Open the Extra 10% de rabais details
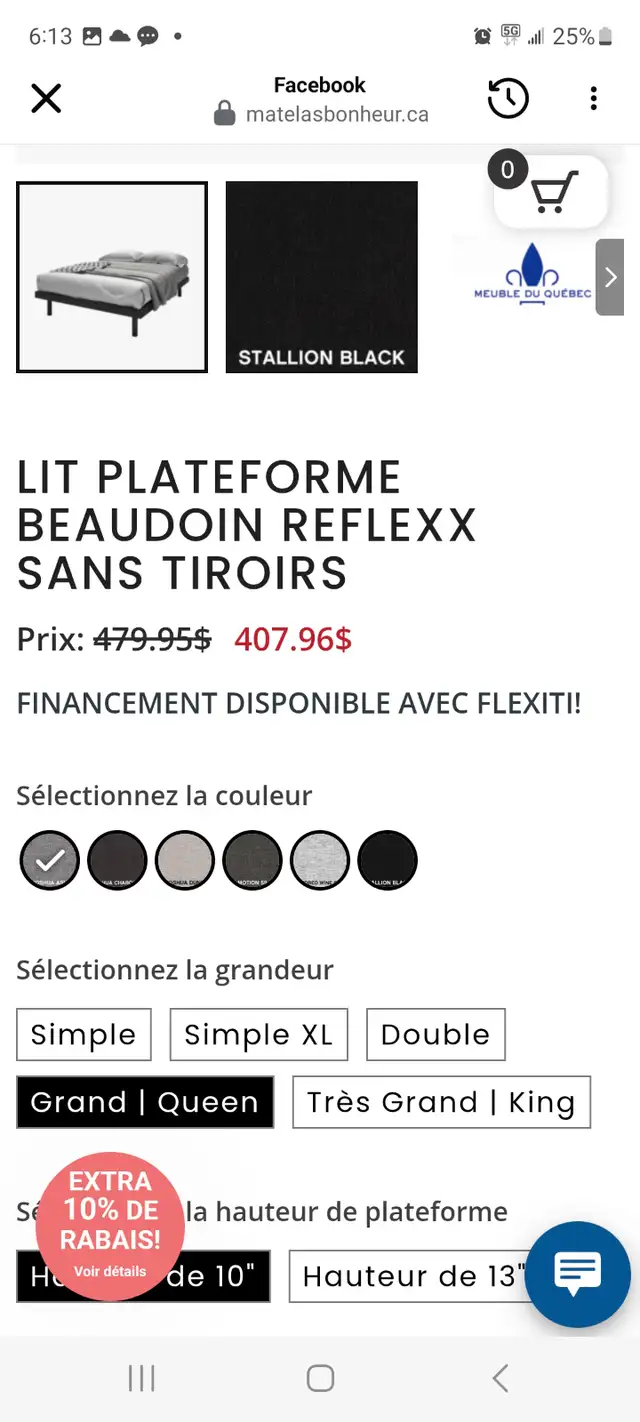The height and width of the screenshot is (1422, 640). (x=110, y=1227)
